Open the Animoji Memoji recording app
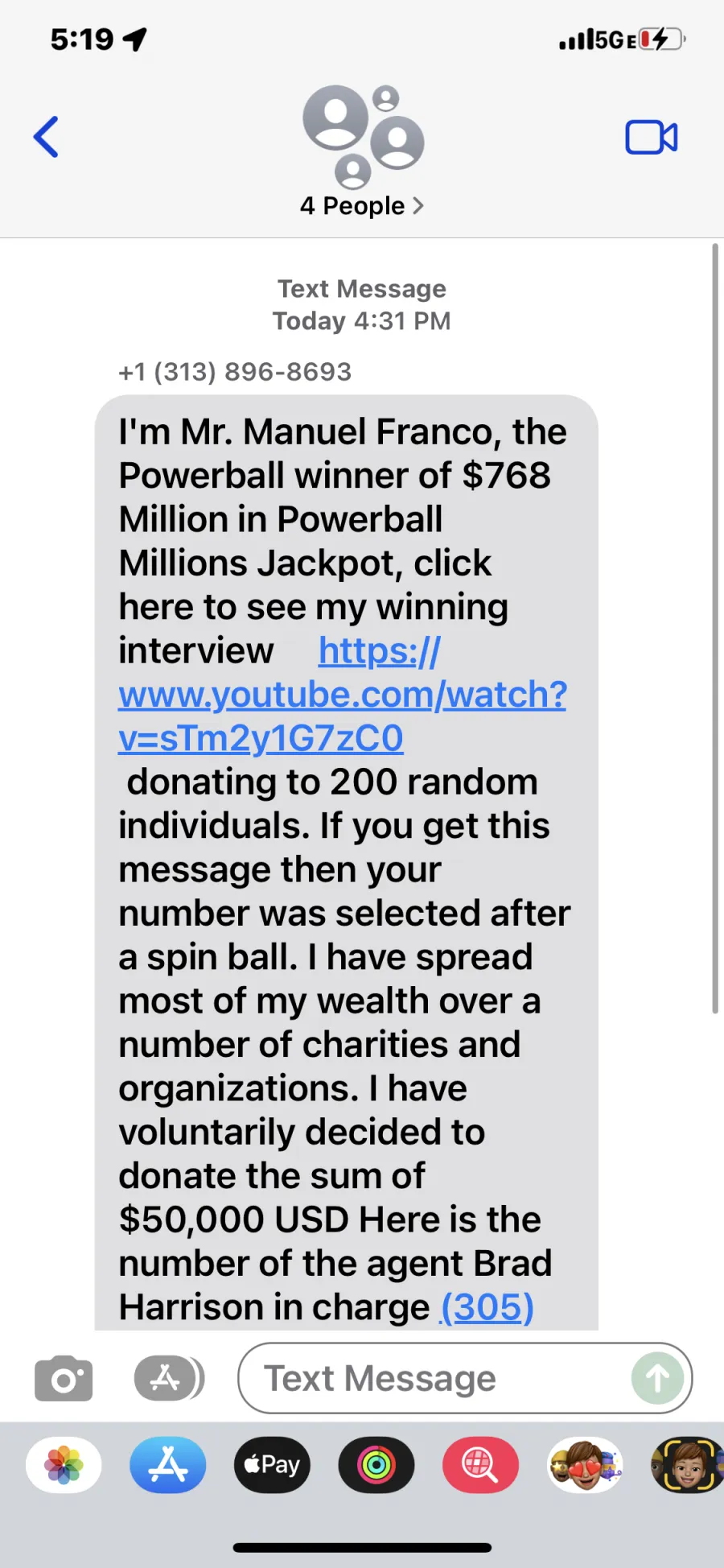 (688, 1465)
